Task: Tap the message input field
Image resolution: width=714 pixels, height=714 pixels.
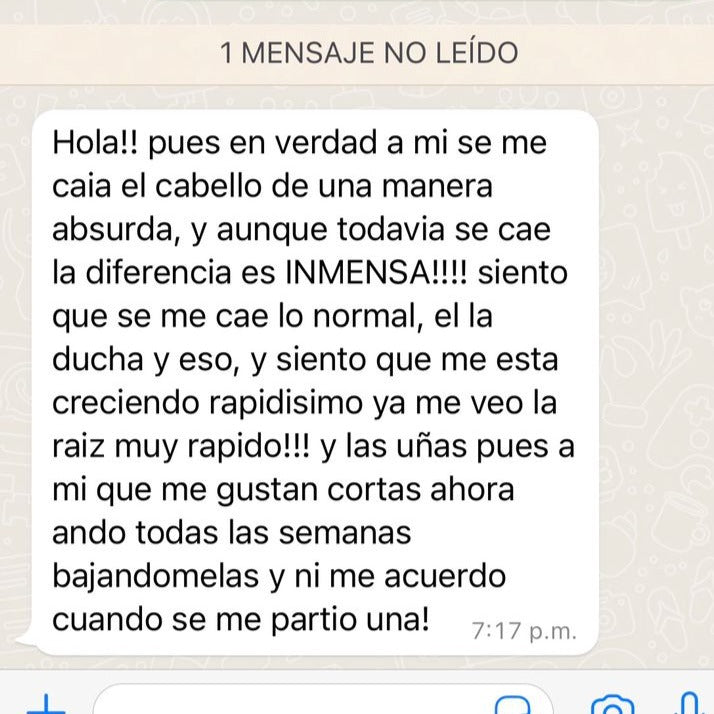Action: [x=290, y=704]
